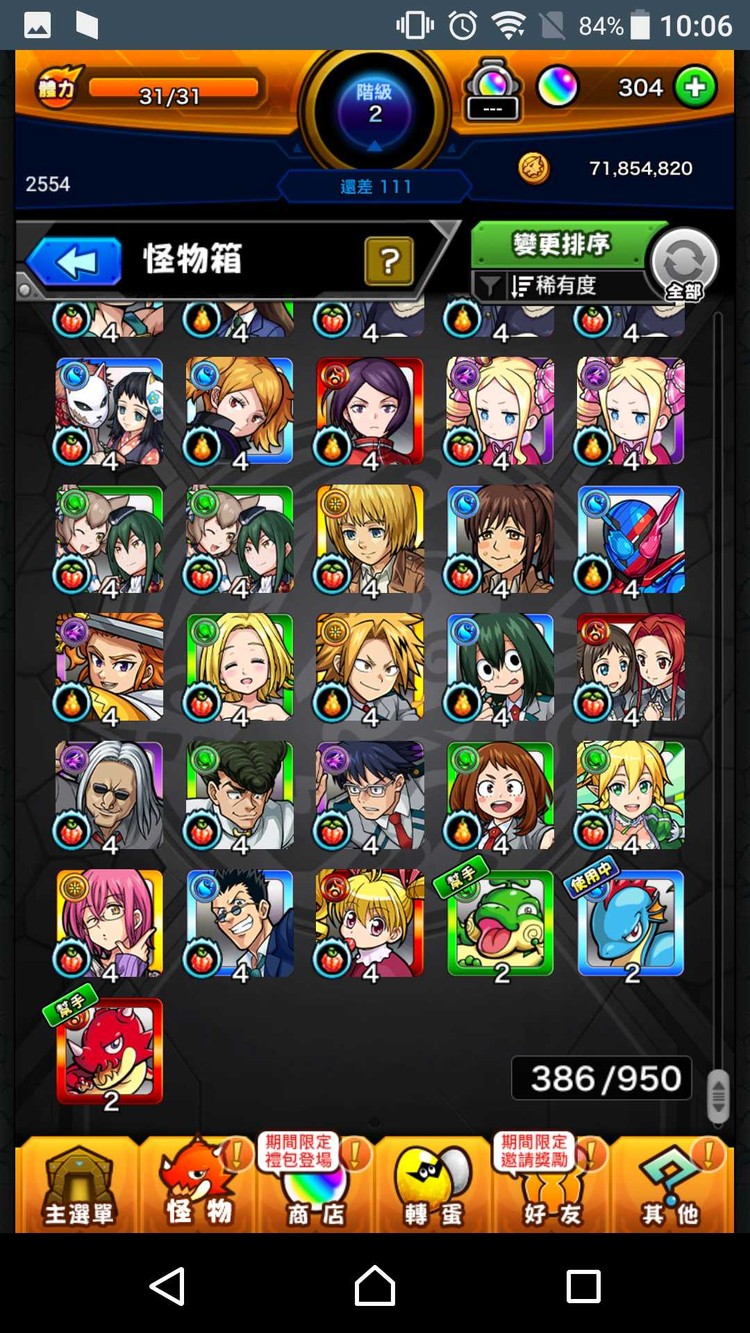Select the green frog monster marked 幫手
Image resolution: width=750 pixels, height=1333 pixels.
click(x=500, y=924)
